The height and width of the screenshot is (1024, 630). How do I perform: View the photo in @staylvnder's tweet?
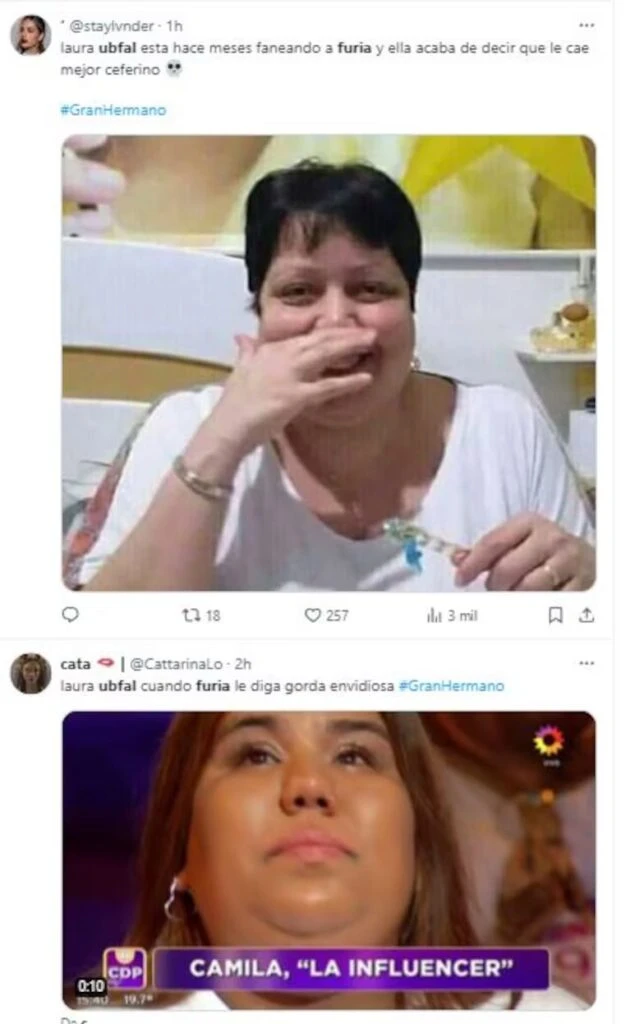click(x=329, y=362)
